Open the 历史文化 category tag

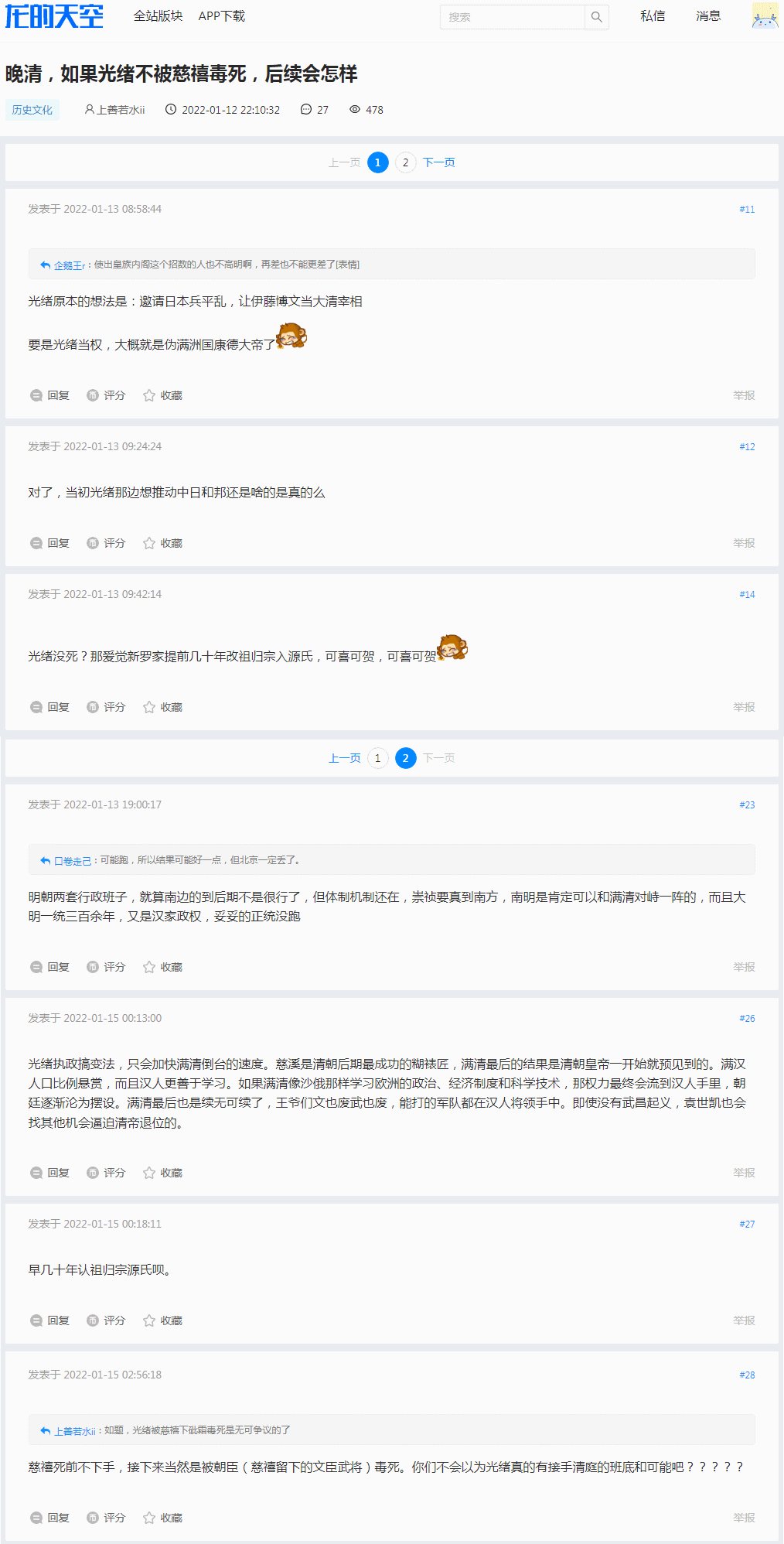(32, 110)
